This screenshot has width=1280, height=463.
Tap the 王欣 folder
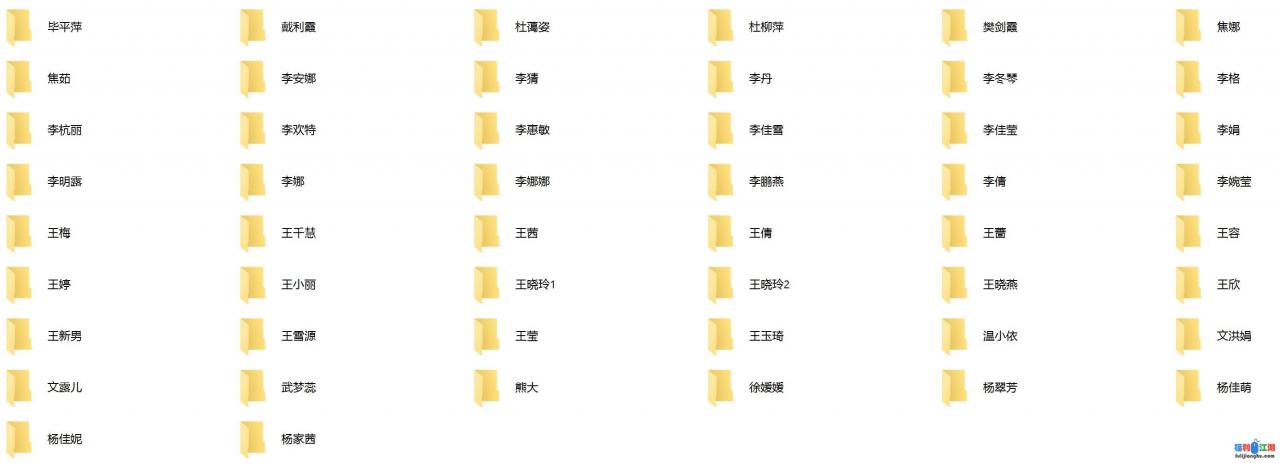1228,284
